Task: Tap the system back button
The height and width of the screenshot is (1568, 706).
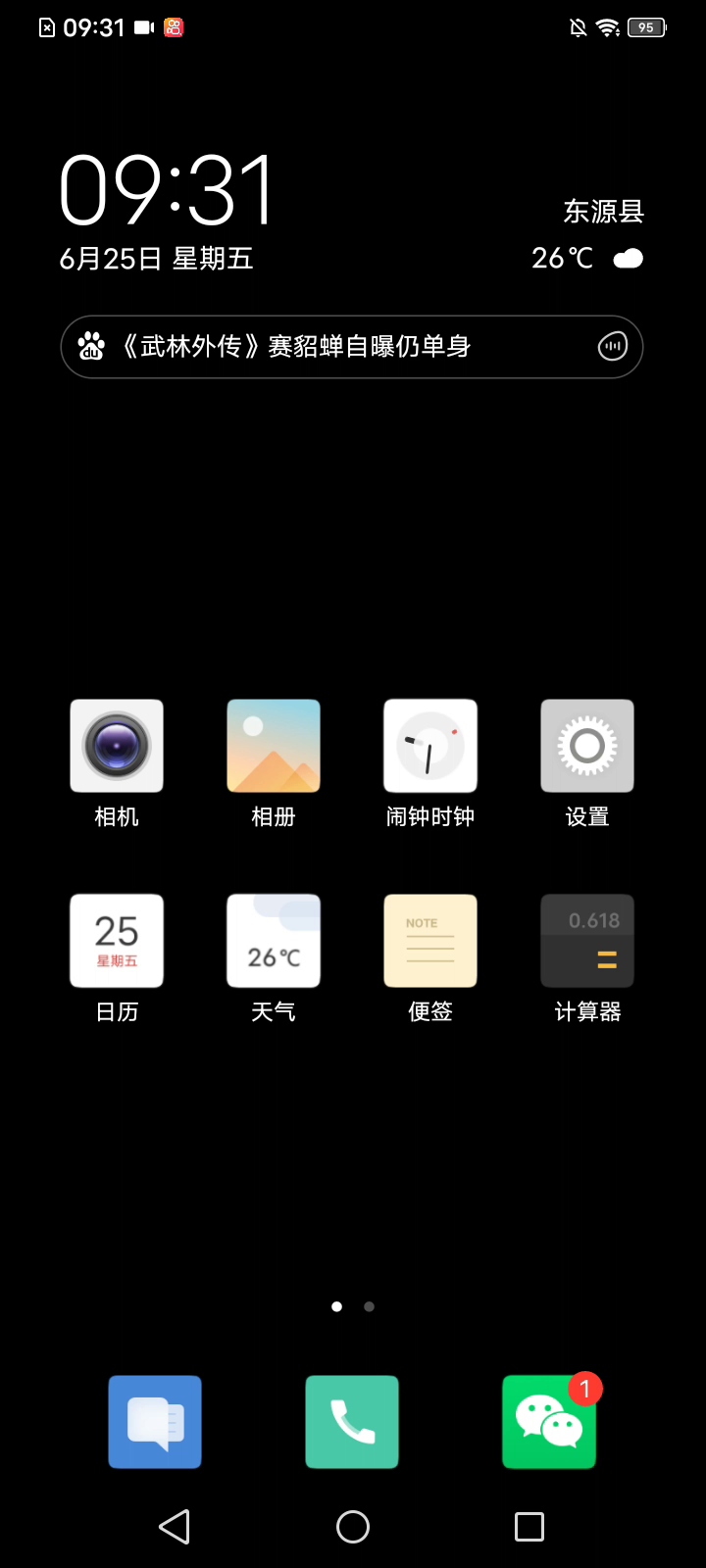Action: pyautogui.click(x=175, y=1527)
